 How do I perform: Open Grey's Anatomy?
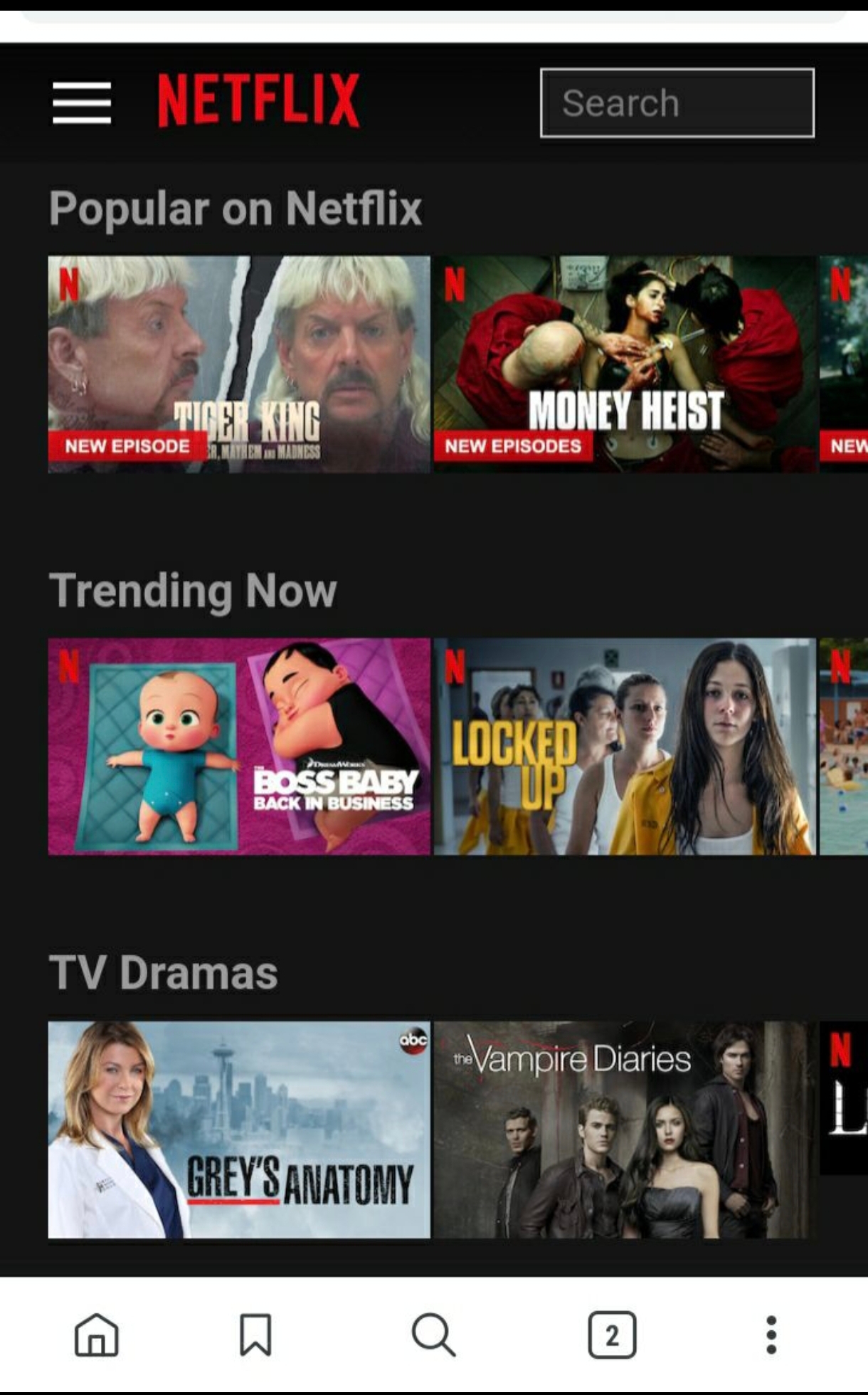[x=239, y=1130]
